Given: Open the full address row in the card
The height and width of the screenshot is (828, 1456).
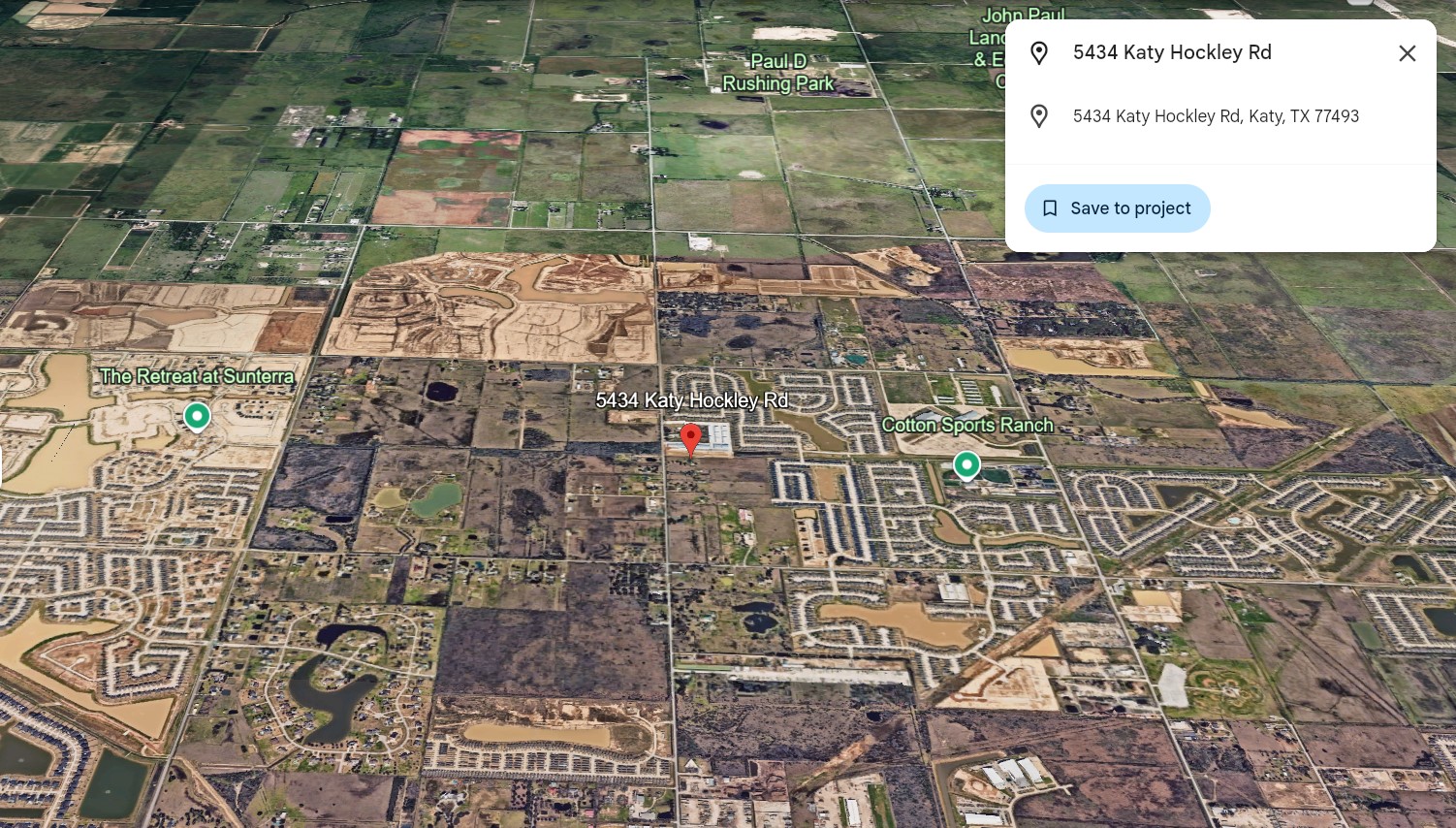Looking at the screenshot, I should pos(1215,116).
